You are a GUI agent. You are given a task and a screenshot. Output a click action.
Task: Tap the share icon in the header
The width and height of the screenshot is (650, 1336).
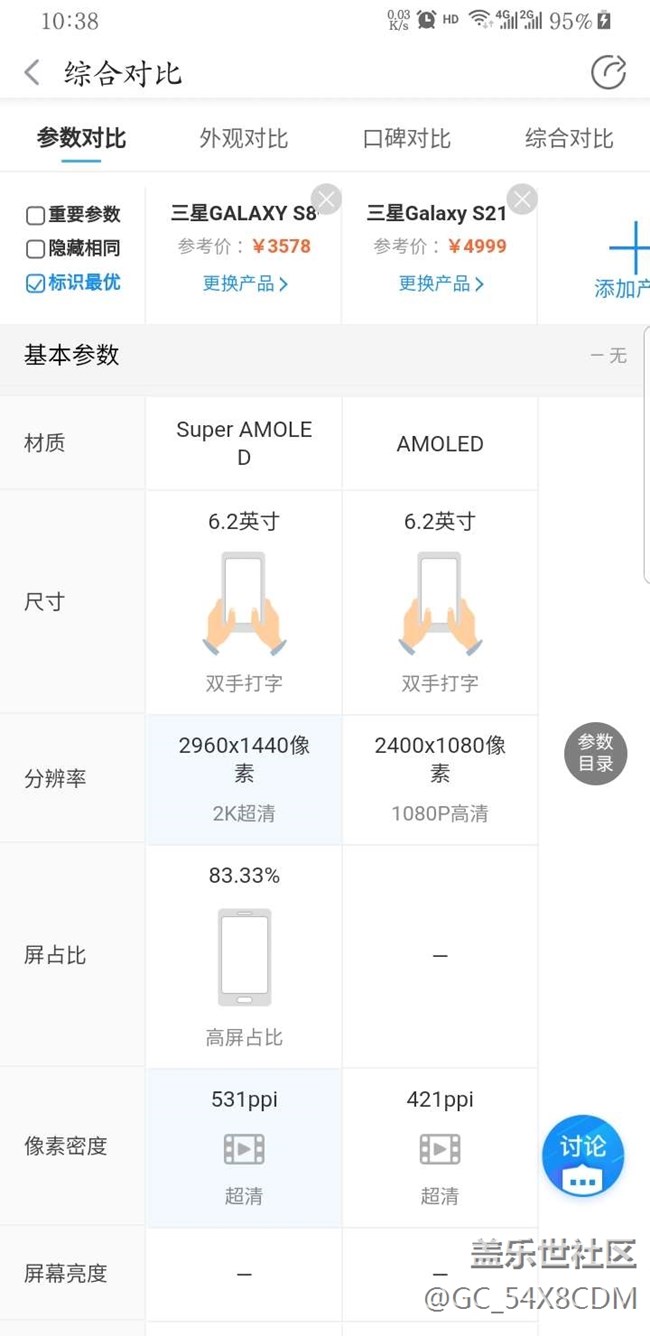click(608, 73)
